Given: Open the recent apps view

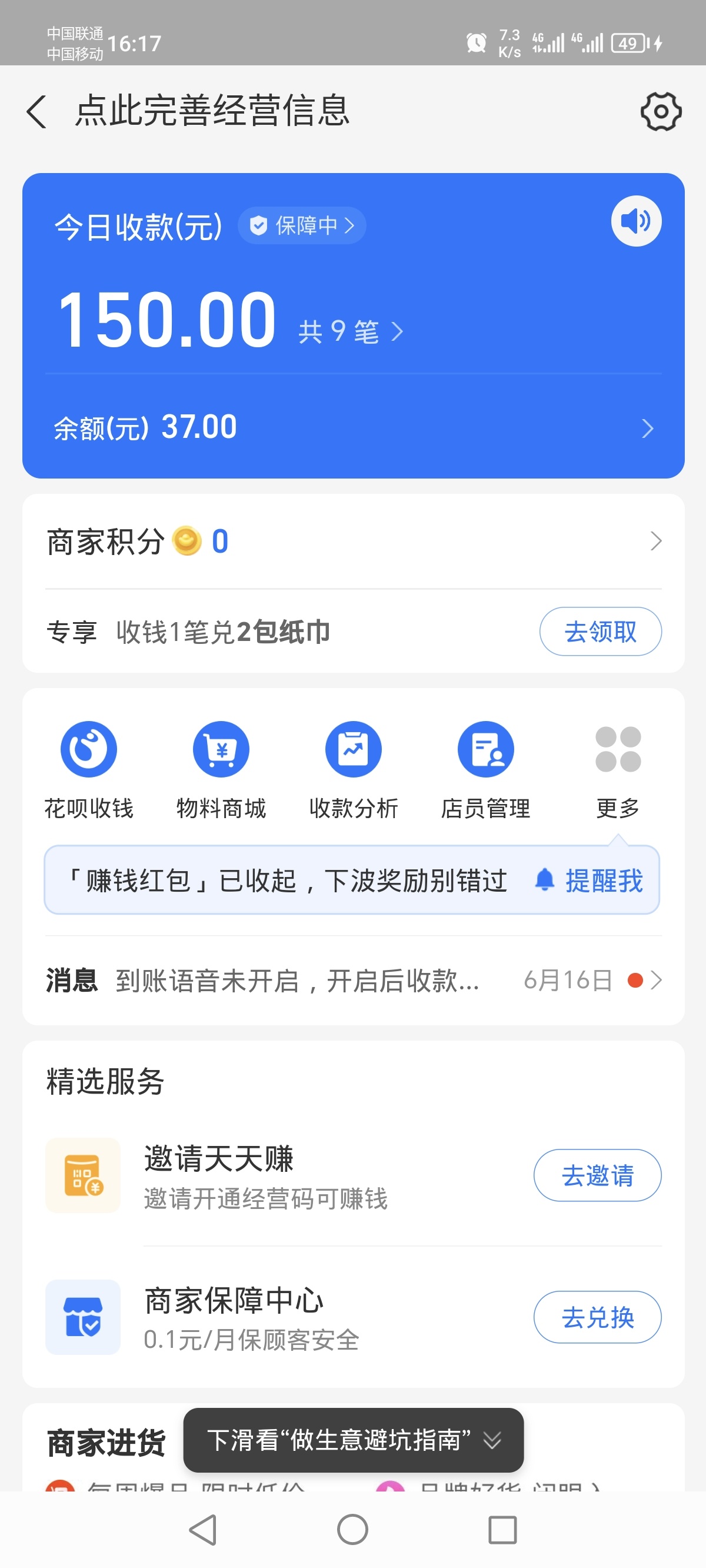Looking at the screenshot, I should (502, 1529).
